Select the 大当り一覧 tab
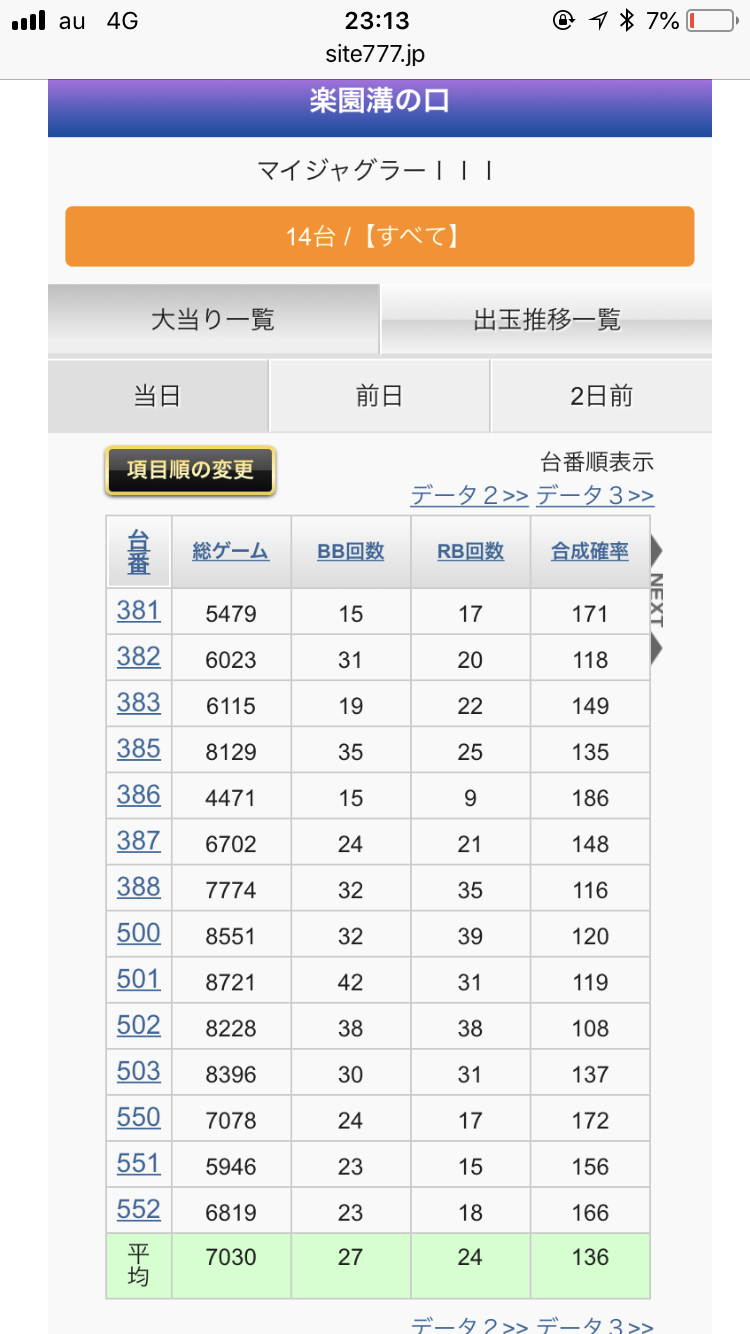Viewport: 750px width, 1334px height. point(213,319)
